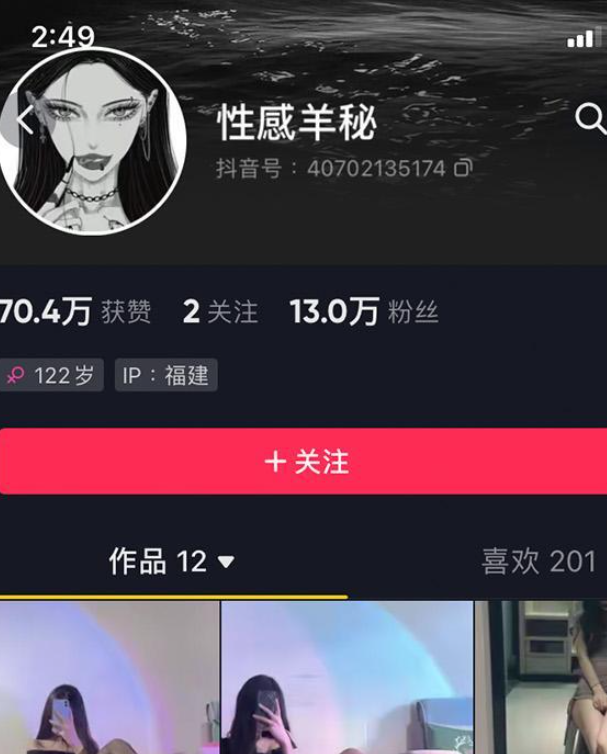Screen dimensions: 607x754
Task: View the 2 关注 following list
Action: 220,313
